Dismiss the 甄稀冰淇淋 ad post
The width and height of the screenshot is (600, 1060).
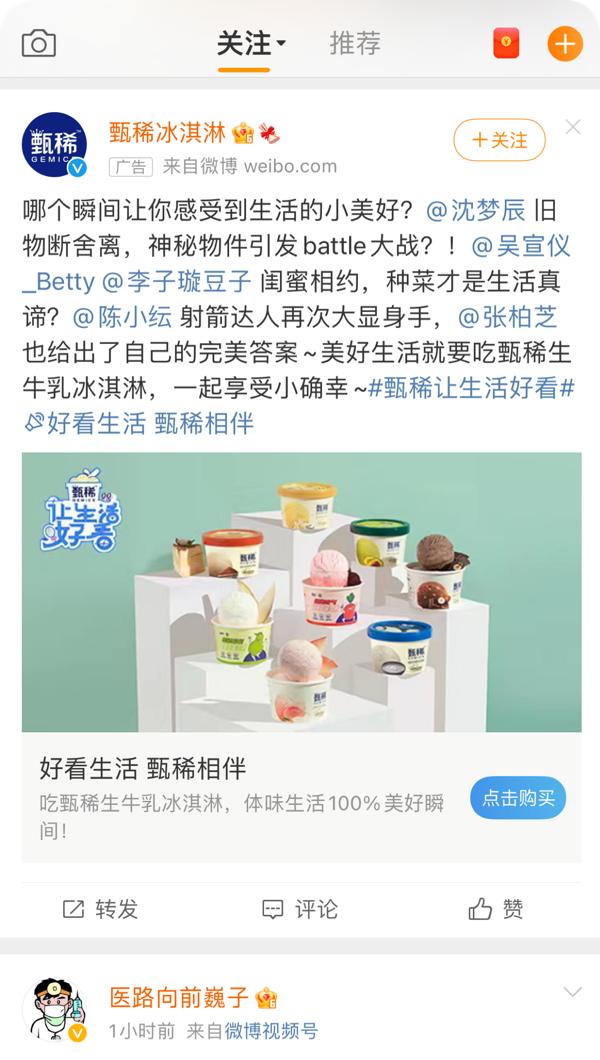(573, 127)
